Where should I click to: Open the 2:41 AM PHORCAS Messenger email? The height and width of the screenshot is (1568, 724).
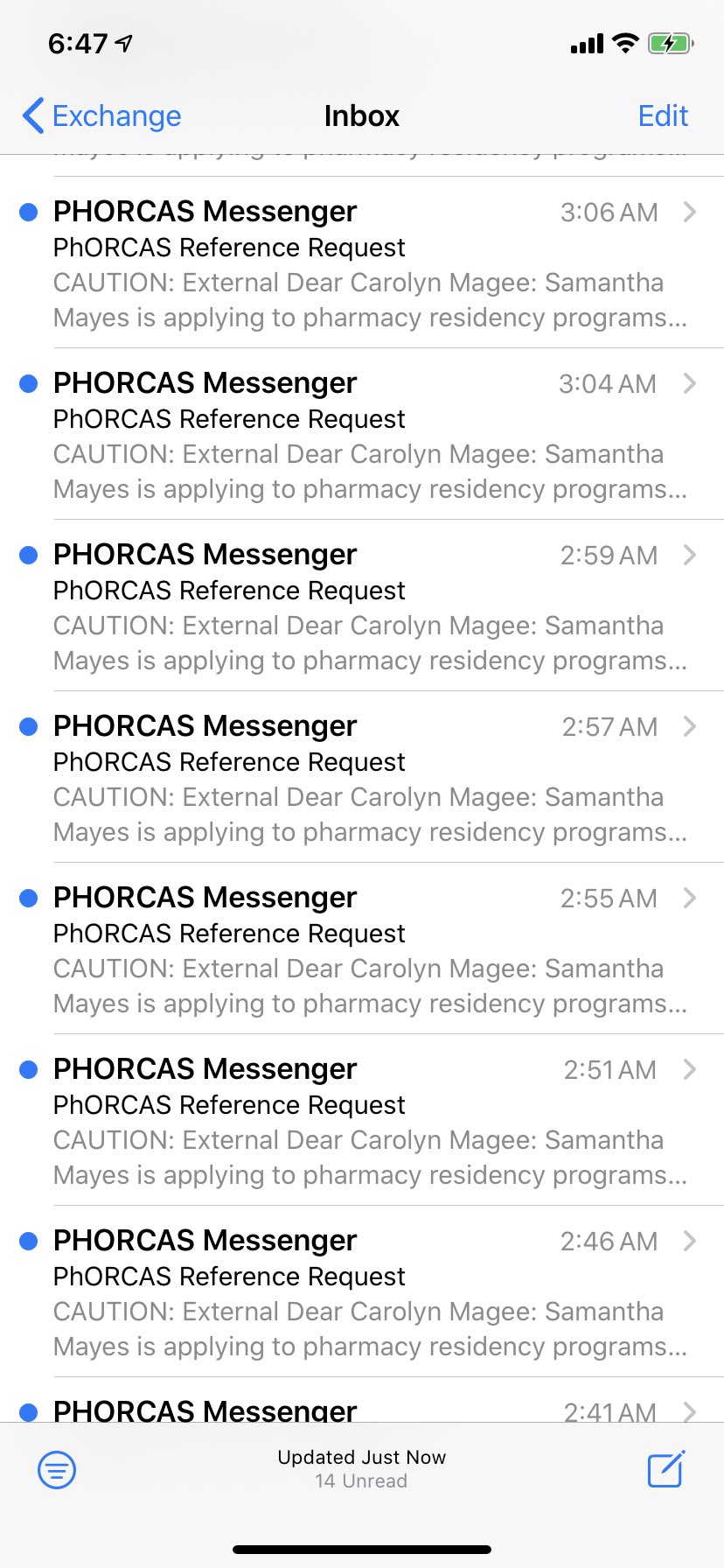[x=362, y=1402]
